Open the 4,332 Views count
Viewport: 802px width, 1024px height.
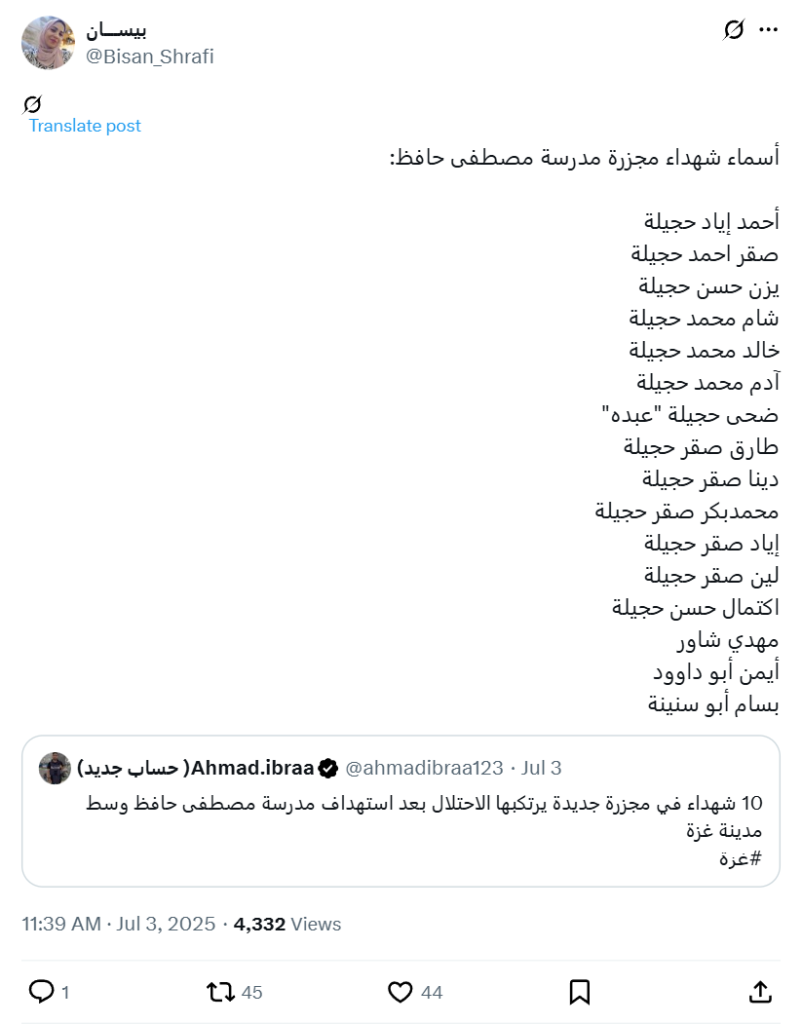287,924
